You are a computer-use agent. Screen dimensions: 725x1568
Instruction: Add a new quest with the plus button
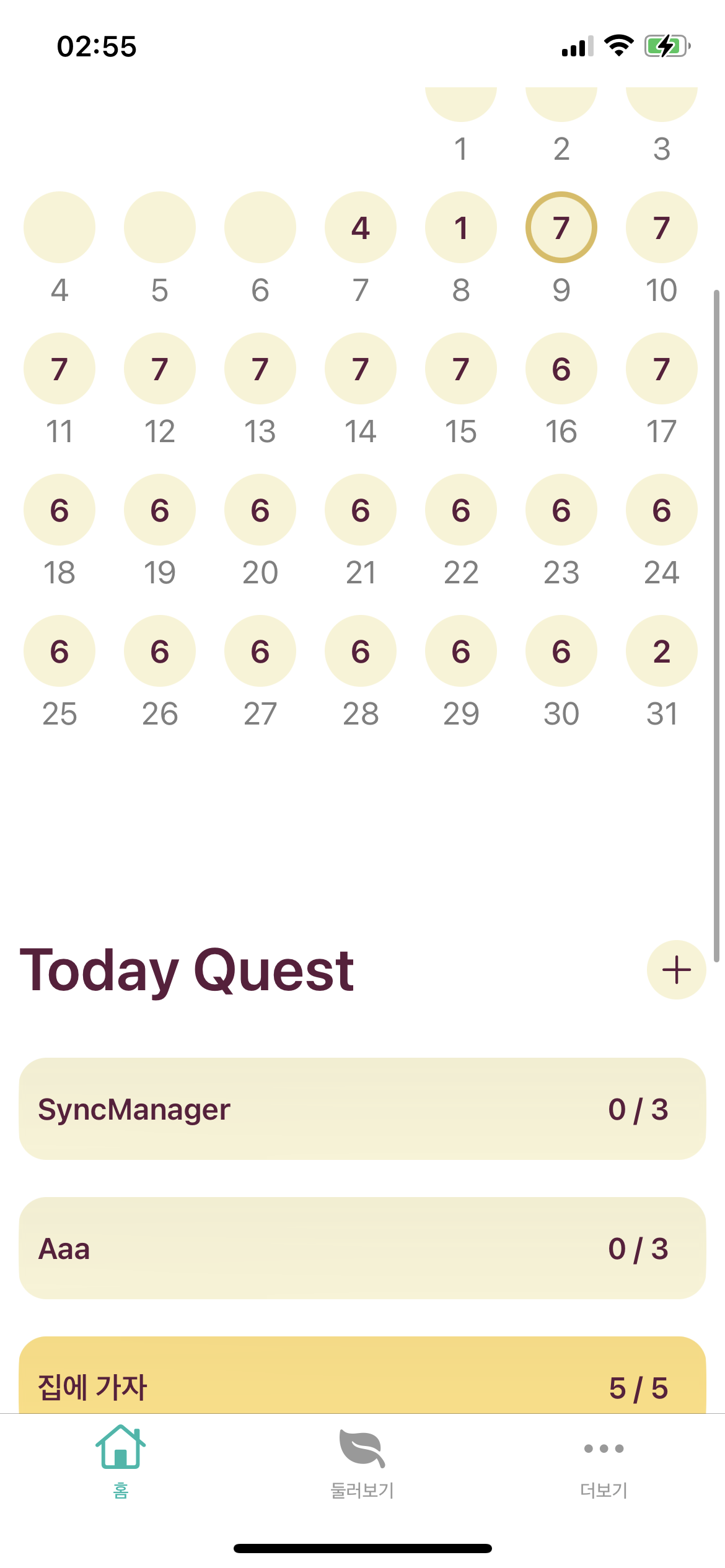(x=676, y=970)
